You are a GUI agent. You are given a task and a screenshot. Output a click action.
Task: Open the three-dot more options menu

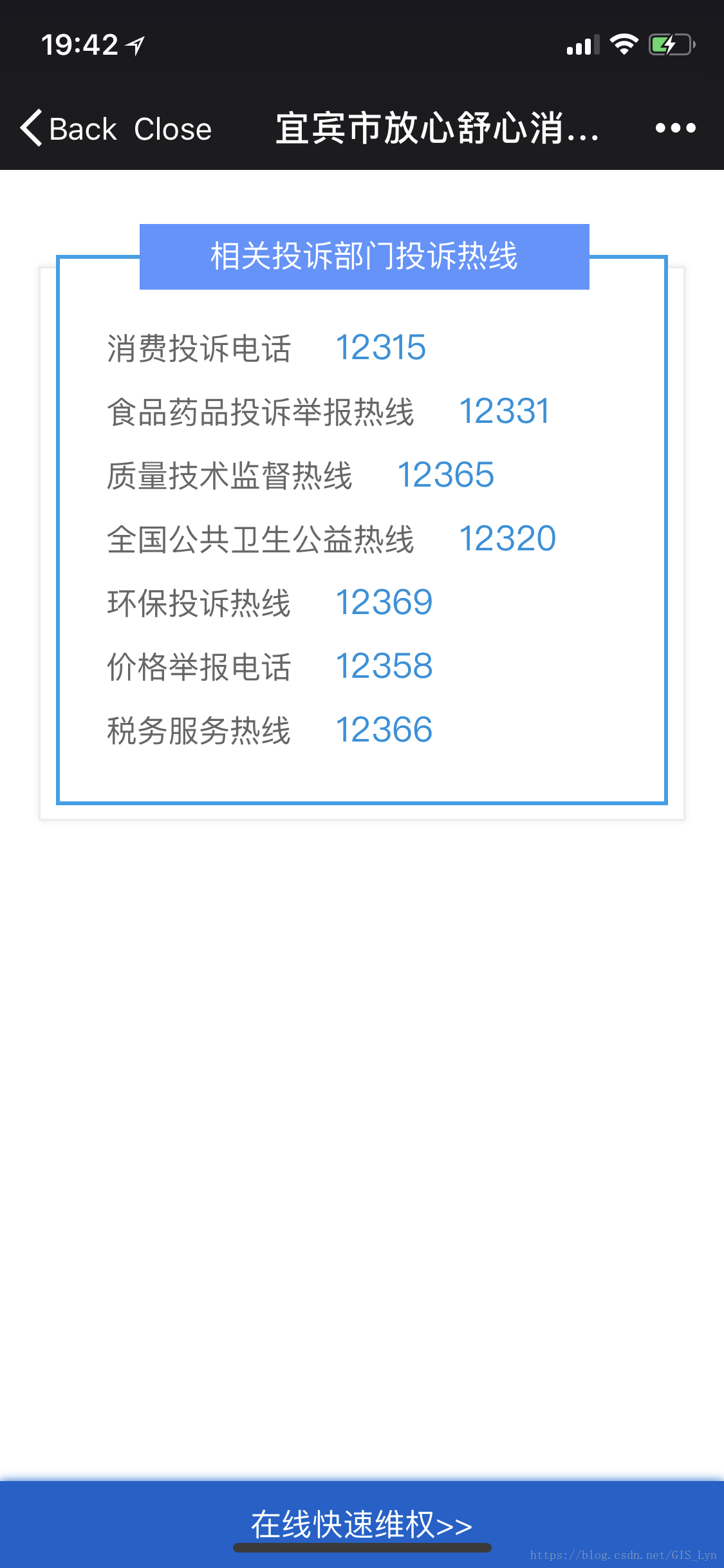(675, 128)
